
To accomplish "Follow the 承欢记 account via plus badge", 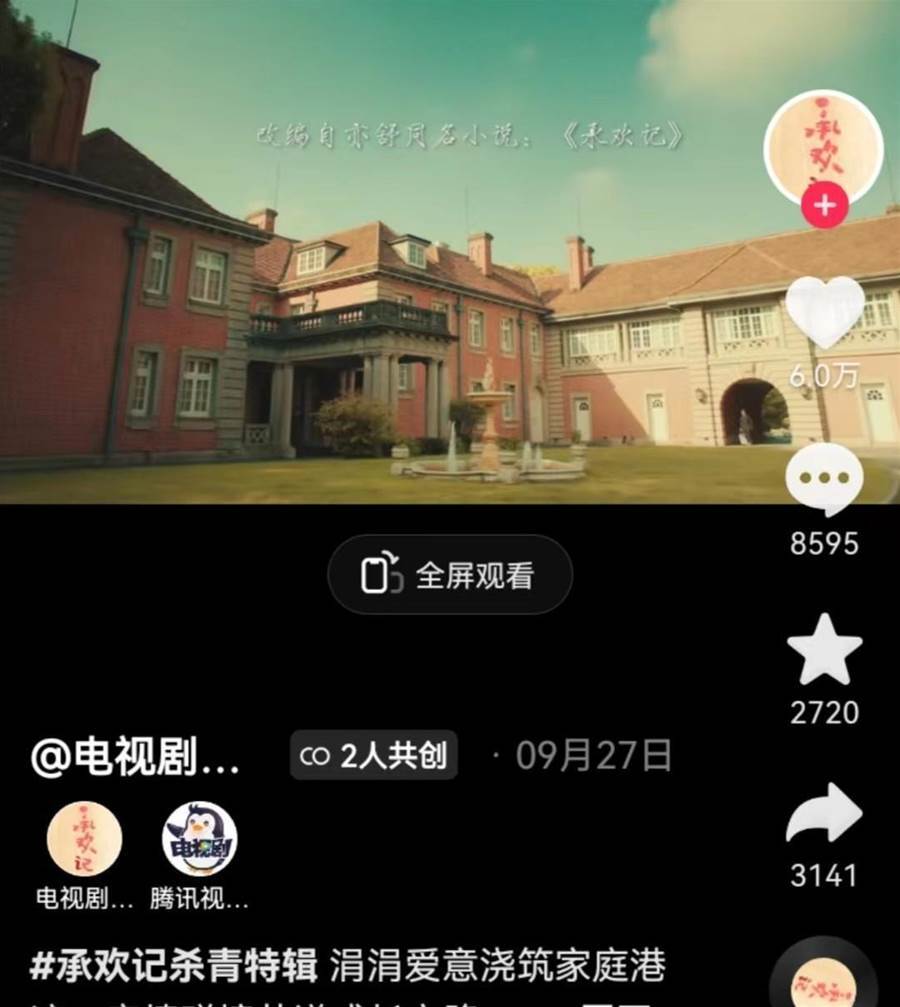I will pos(824,207).
